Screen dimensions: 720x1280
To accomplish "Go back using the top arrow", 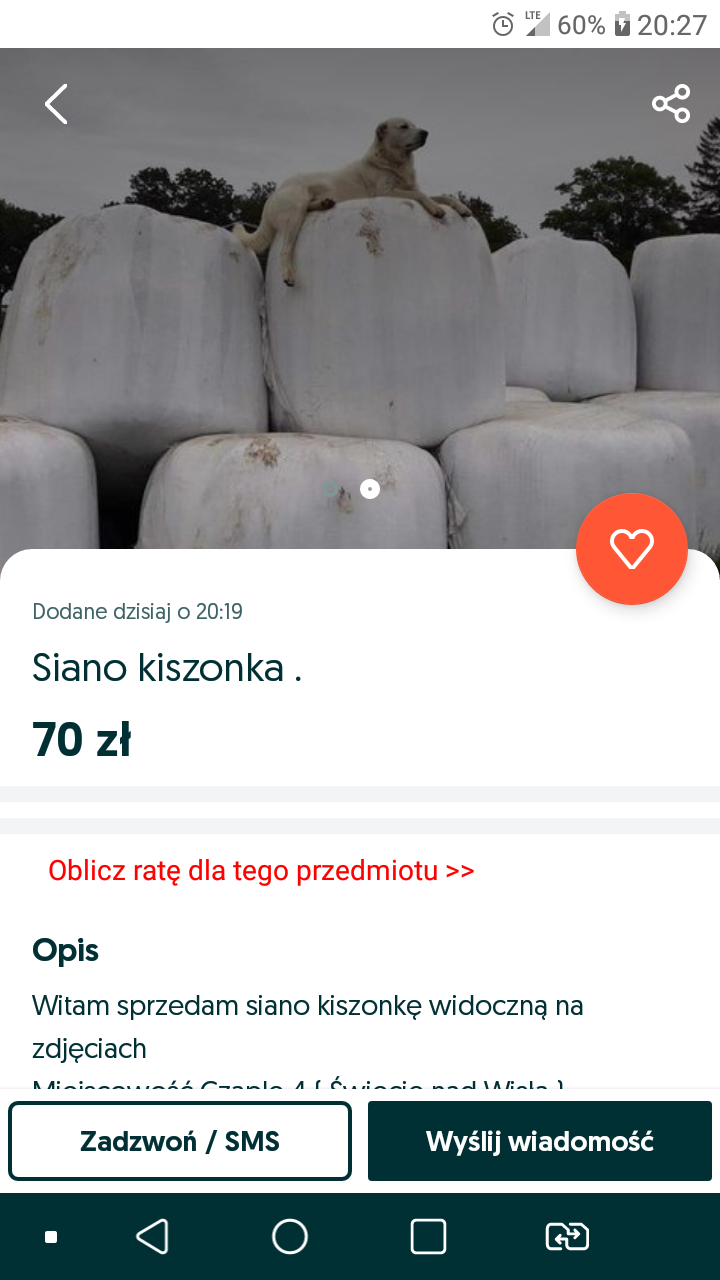I will pos(56,104).
